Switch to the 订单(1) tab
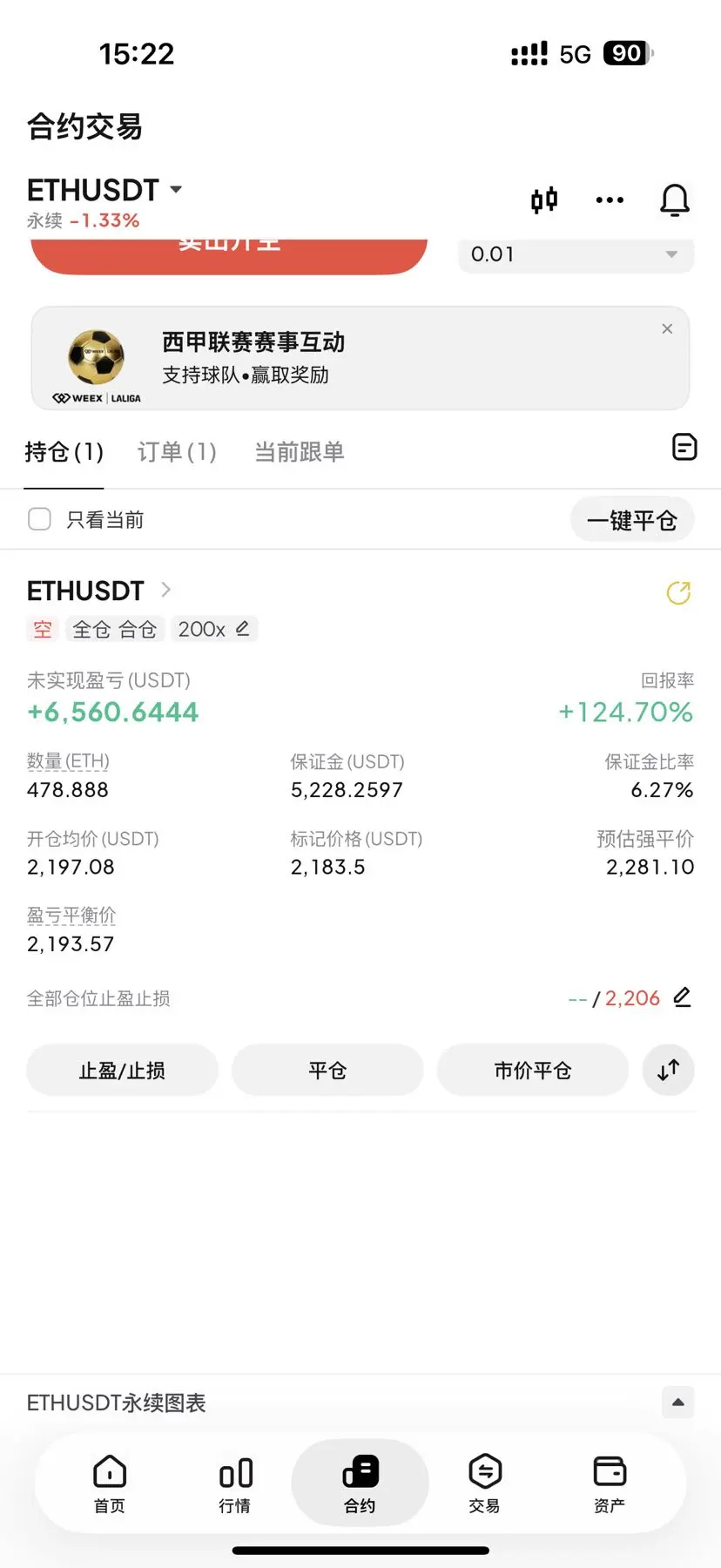This screenshot has width=721, height=1568. [x=177, y=452]
